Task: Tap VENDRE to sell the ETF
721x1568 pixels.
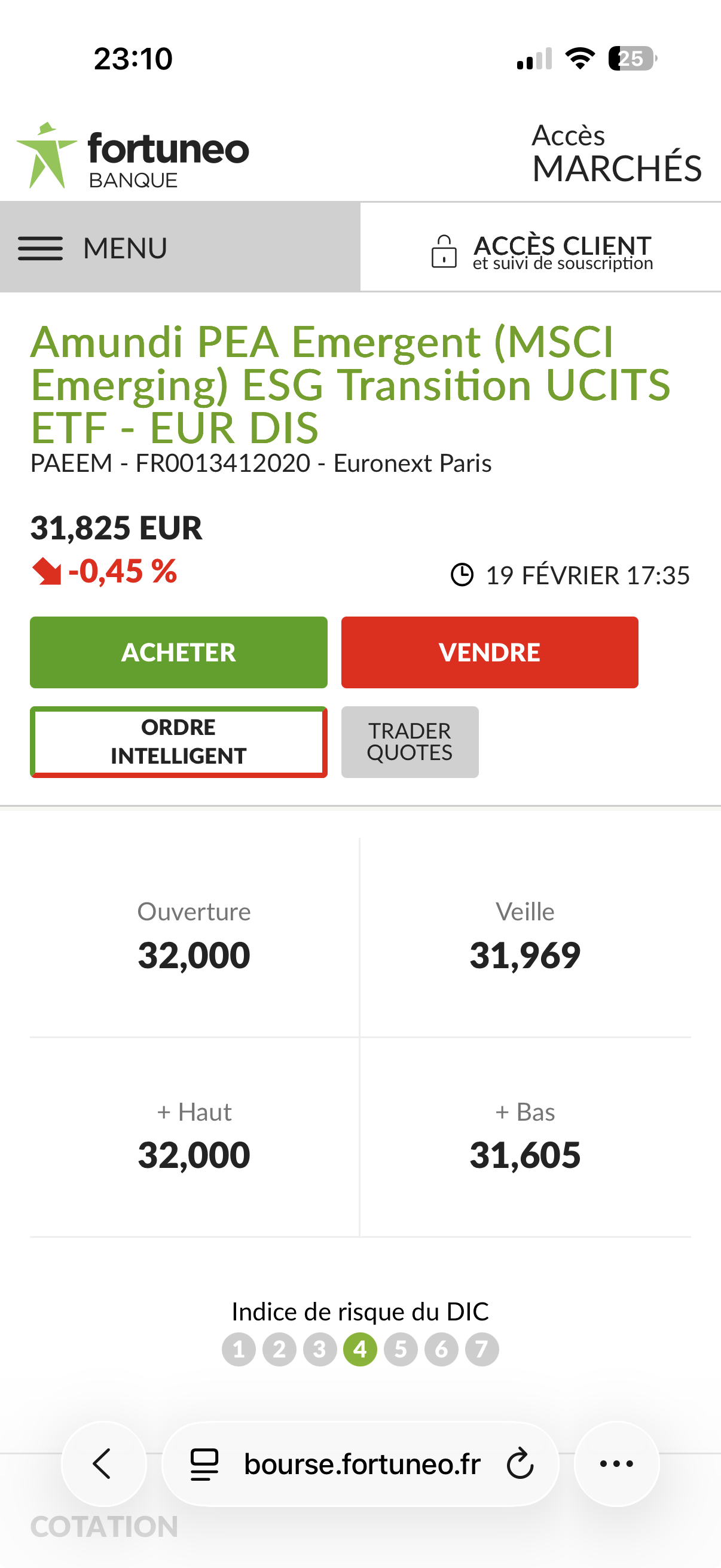Action: click(489, 652)
